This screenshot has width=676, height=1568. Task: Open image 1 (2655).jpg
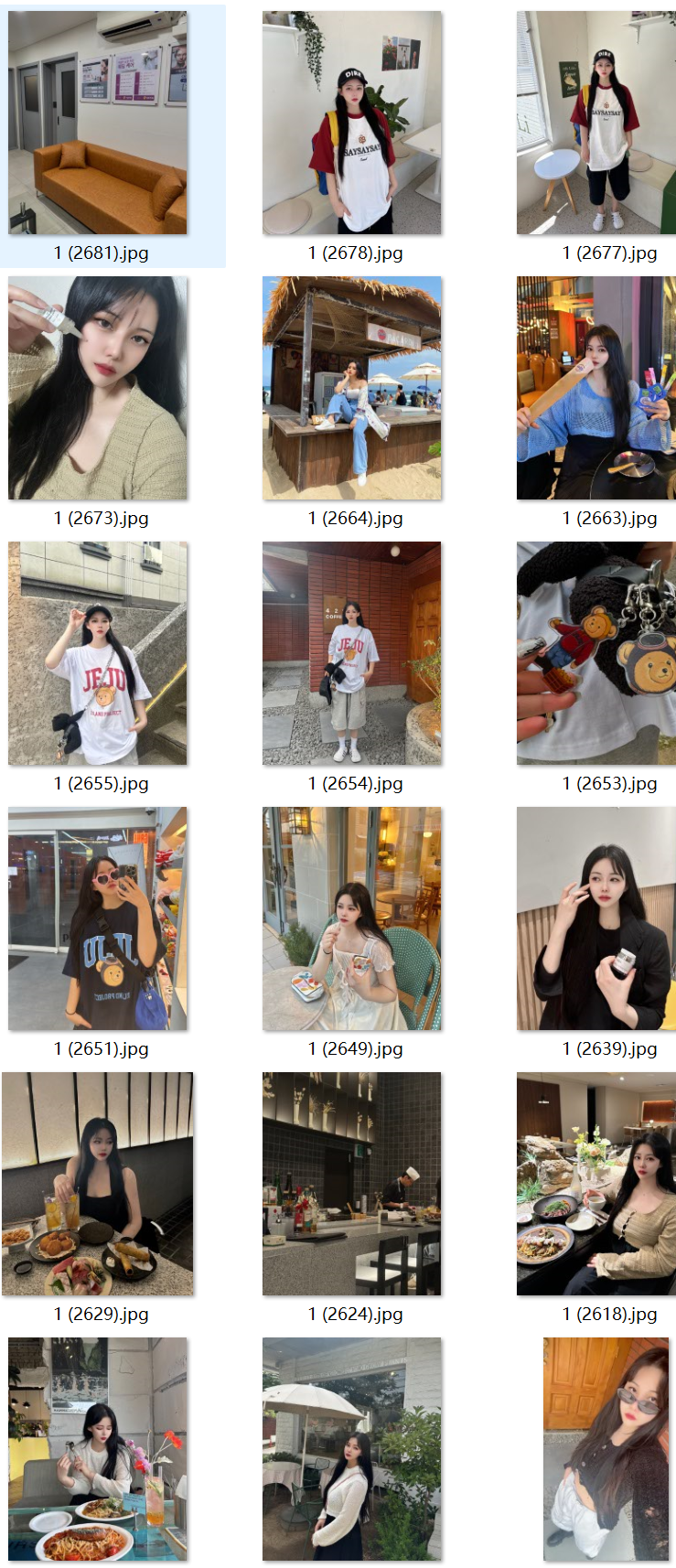pyautogui.click(x=98, y=653)
